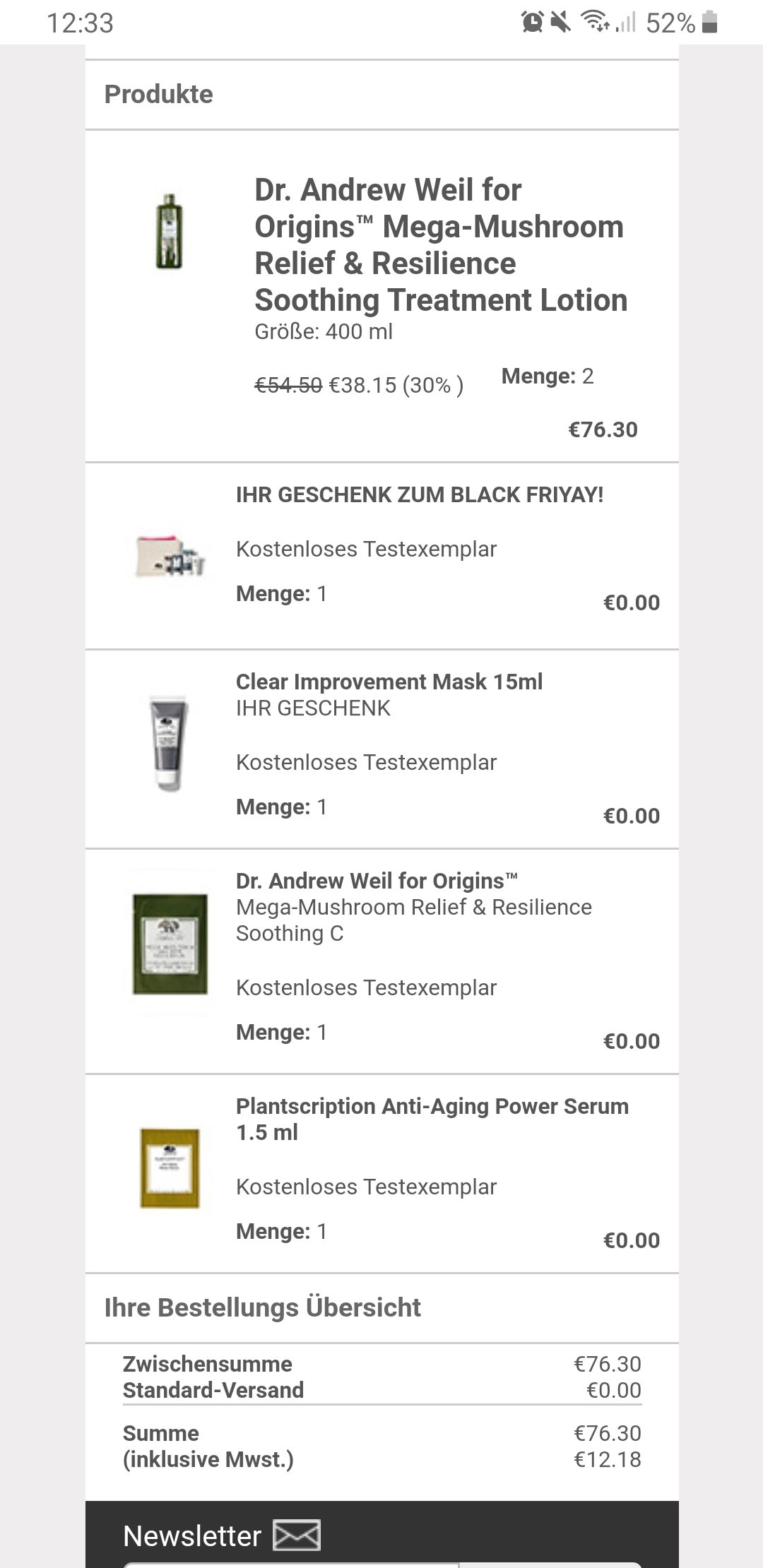Screen dimensions: 763x1568
Task: Open the Soothing Treatment Lotion product title
Action: pos(441,244)
